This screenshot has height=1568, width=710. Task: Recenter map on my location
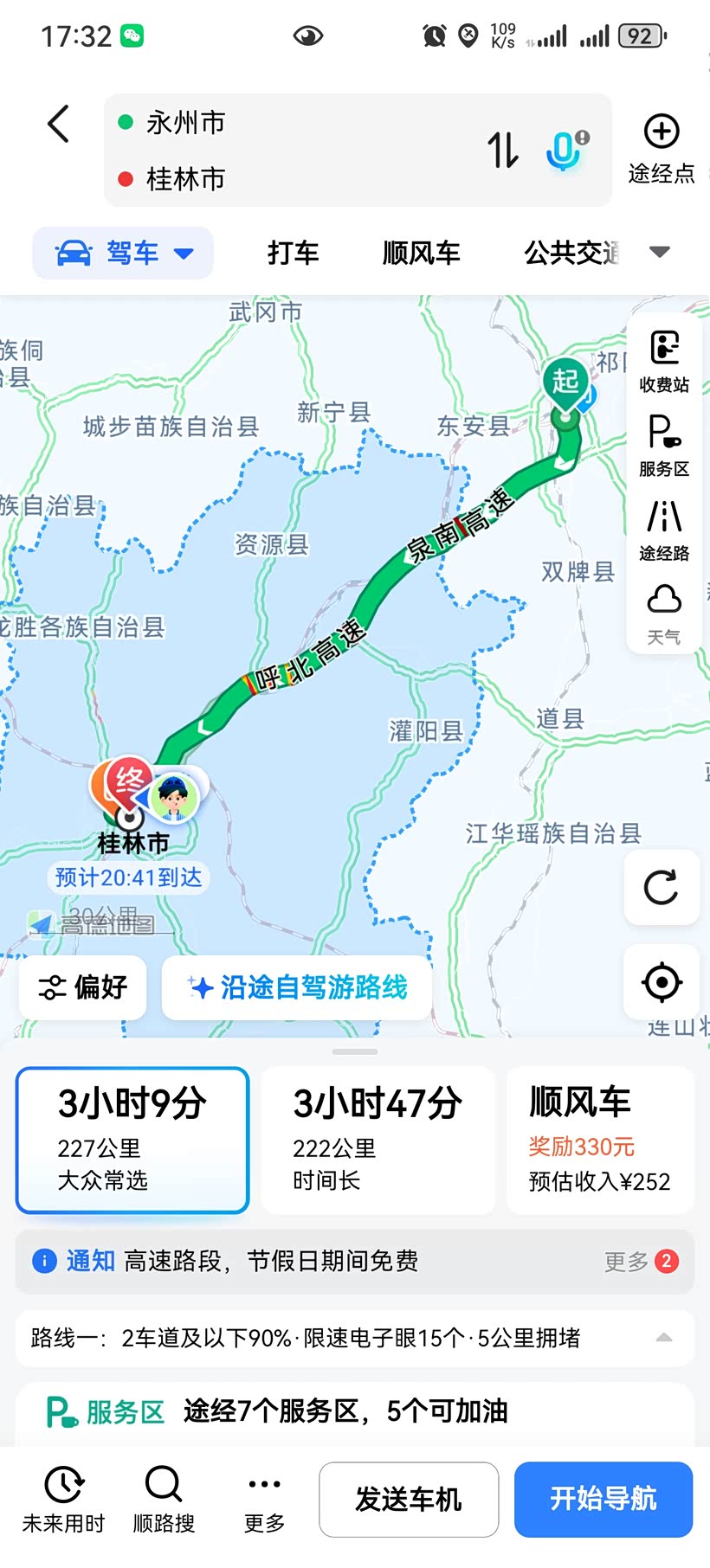662,982
